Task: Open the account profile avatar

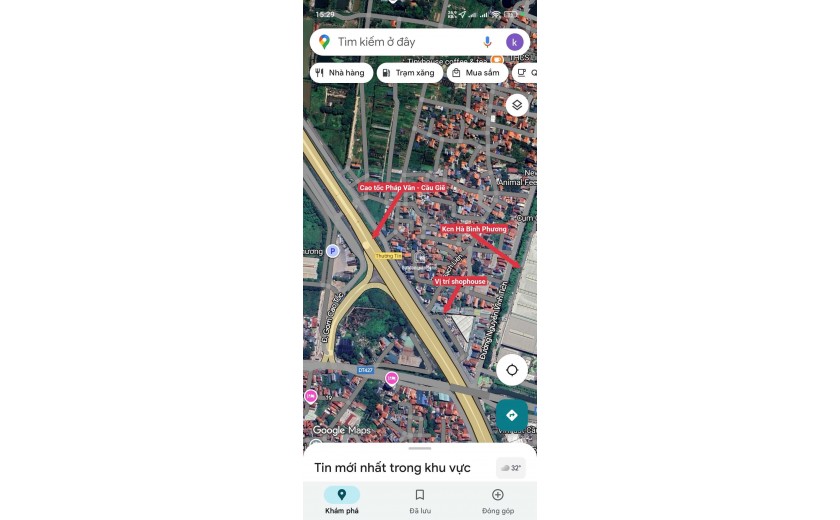Action: point(514,42)
